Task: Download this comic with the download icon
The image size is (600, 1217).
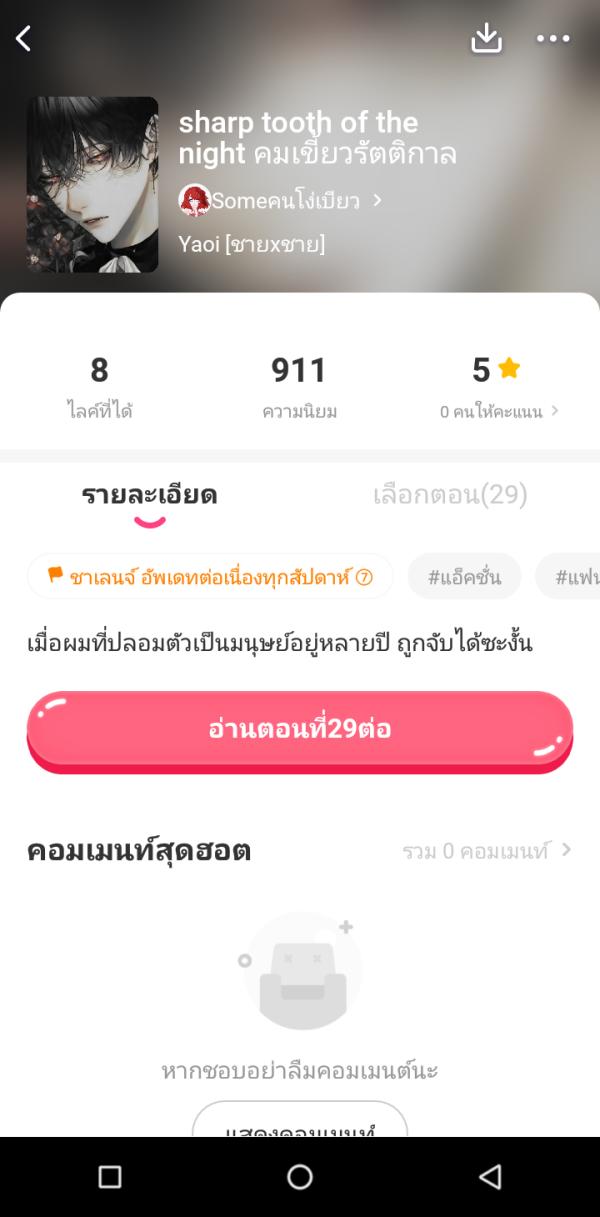Action: point(486,39)
